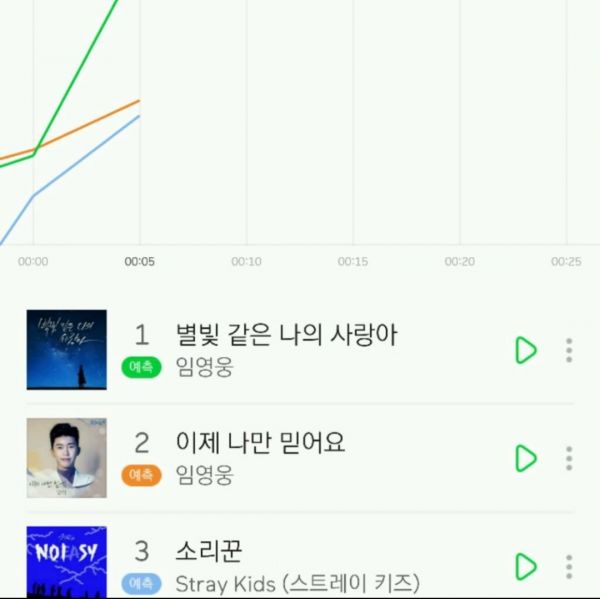
Task: Open more options for 소리꾼
Action: point(569,566)
